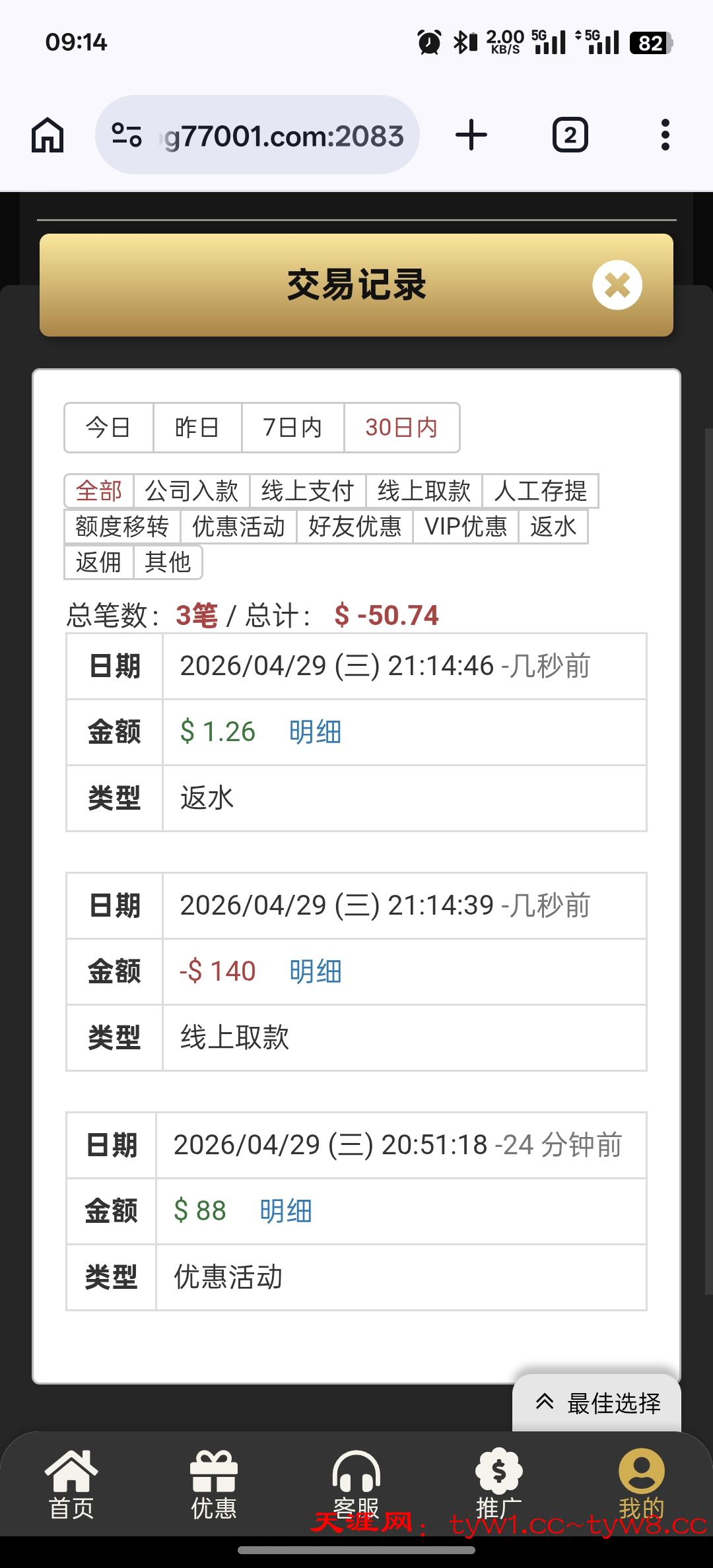Viewport: 713px width, 1568px height.
Task: View 明细 of the -$140 withdrawal
Action: [x=315, y=971]
